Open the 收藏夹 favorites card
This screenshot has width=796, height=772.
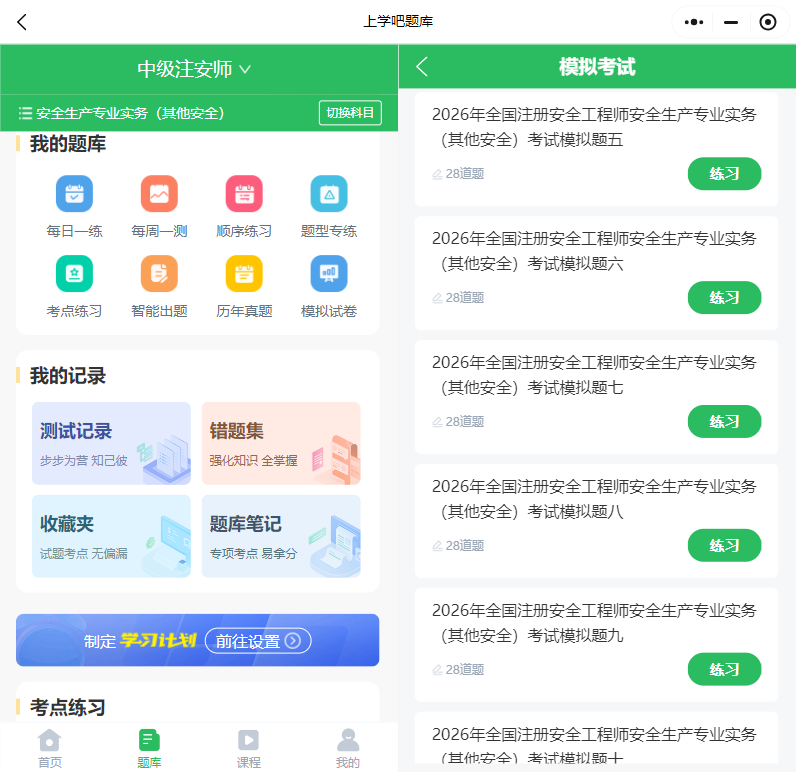(x=111, y=536)
